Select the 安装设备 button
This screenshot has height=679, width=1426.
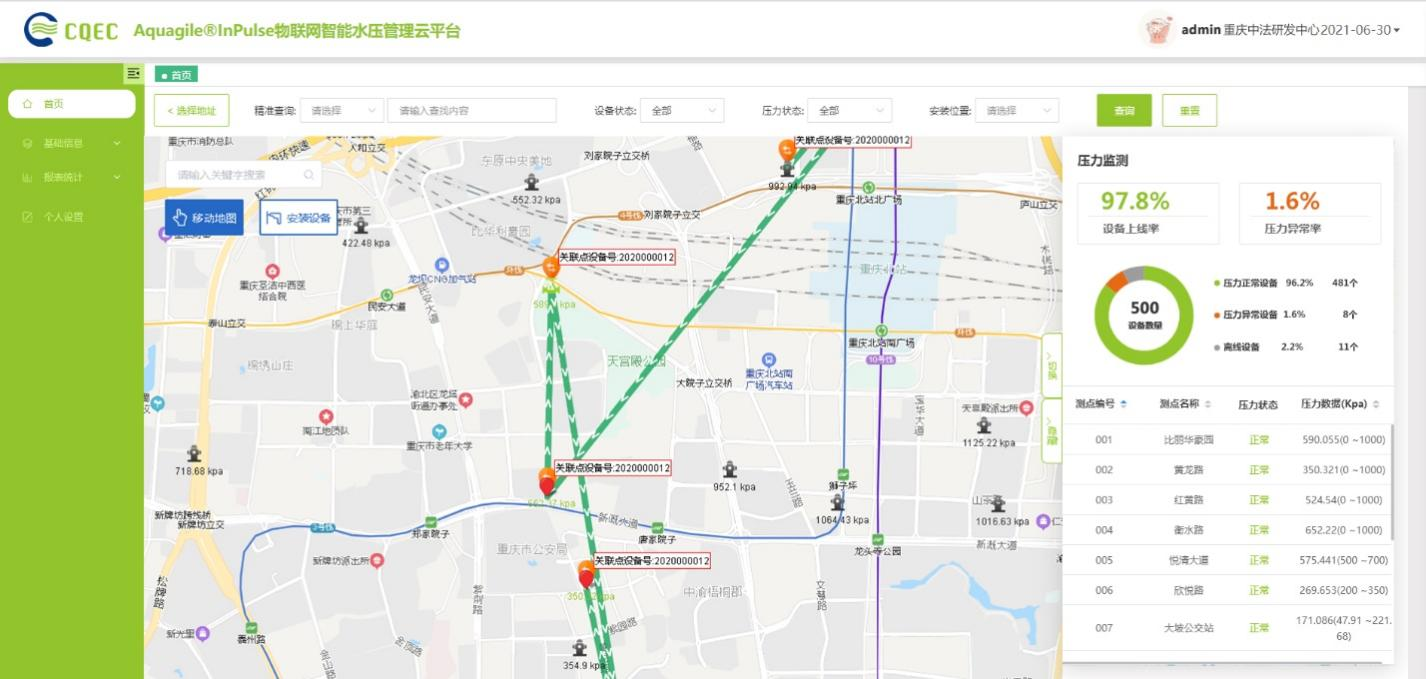(x=298, y=217)
